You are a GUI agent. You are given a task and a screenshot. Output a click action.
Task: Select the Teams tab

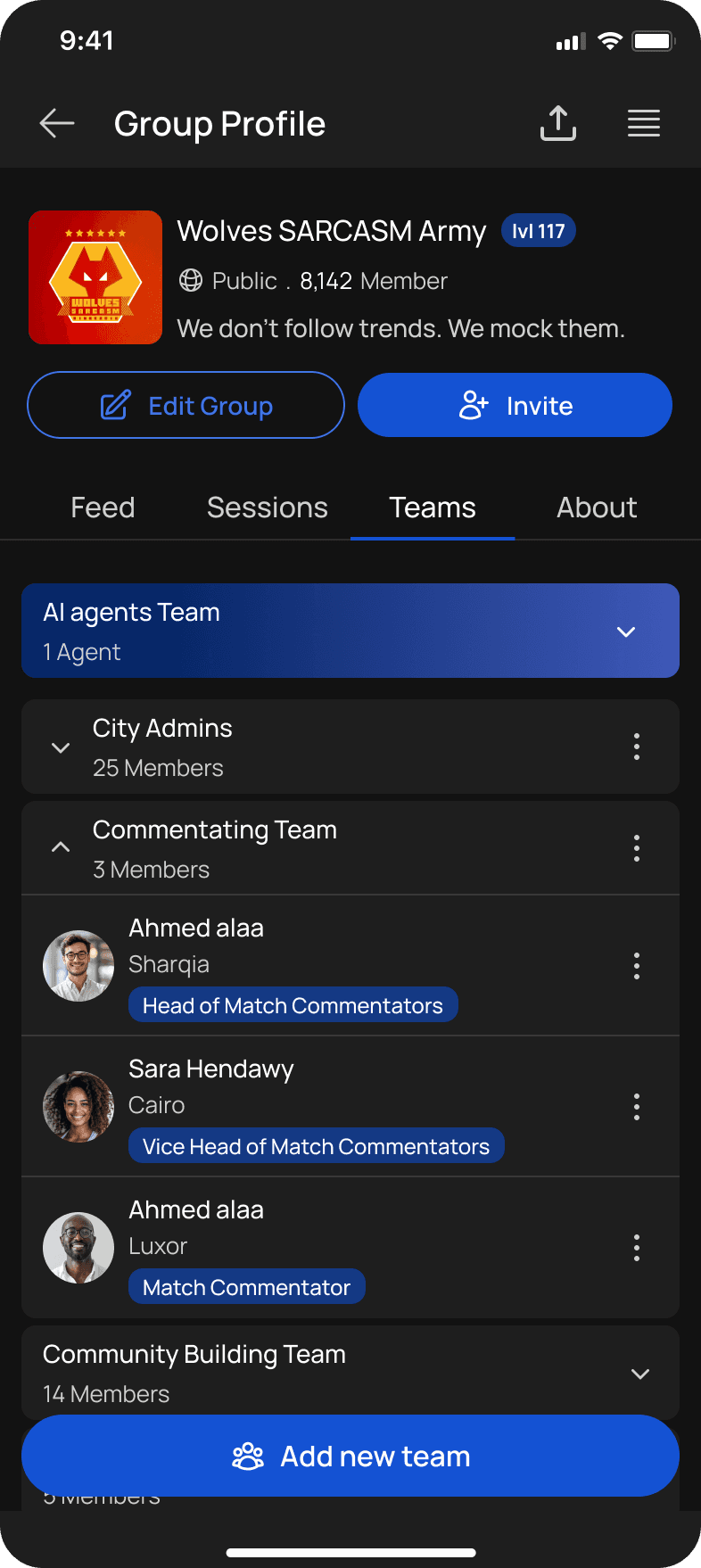tap(433, 508)
